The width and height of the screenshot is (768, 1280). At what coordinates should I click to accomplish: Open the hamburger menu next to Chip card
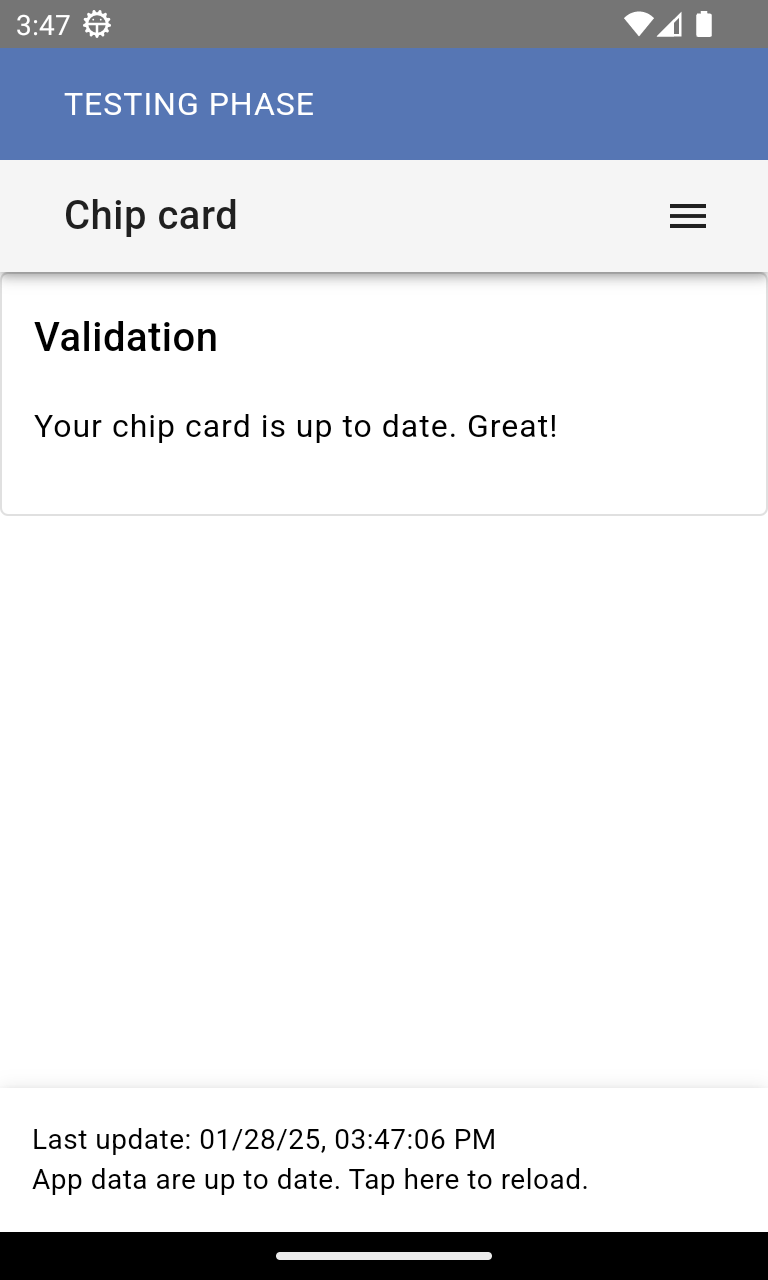tap(688, 216)
